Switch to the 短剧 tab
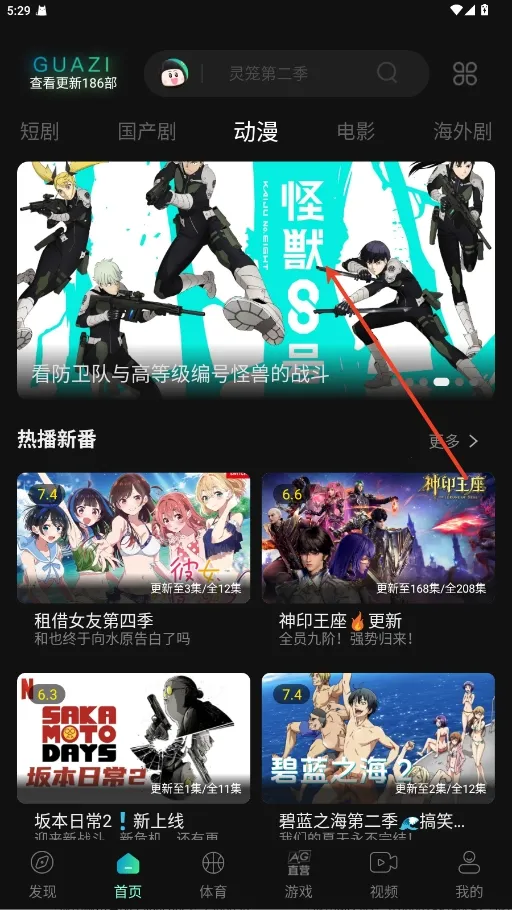The width and height of the screenshot is (512, 910). [x=39, y=132]
